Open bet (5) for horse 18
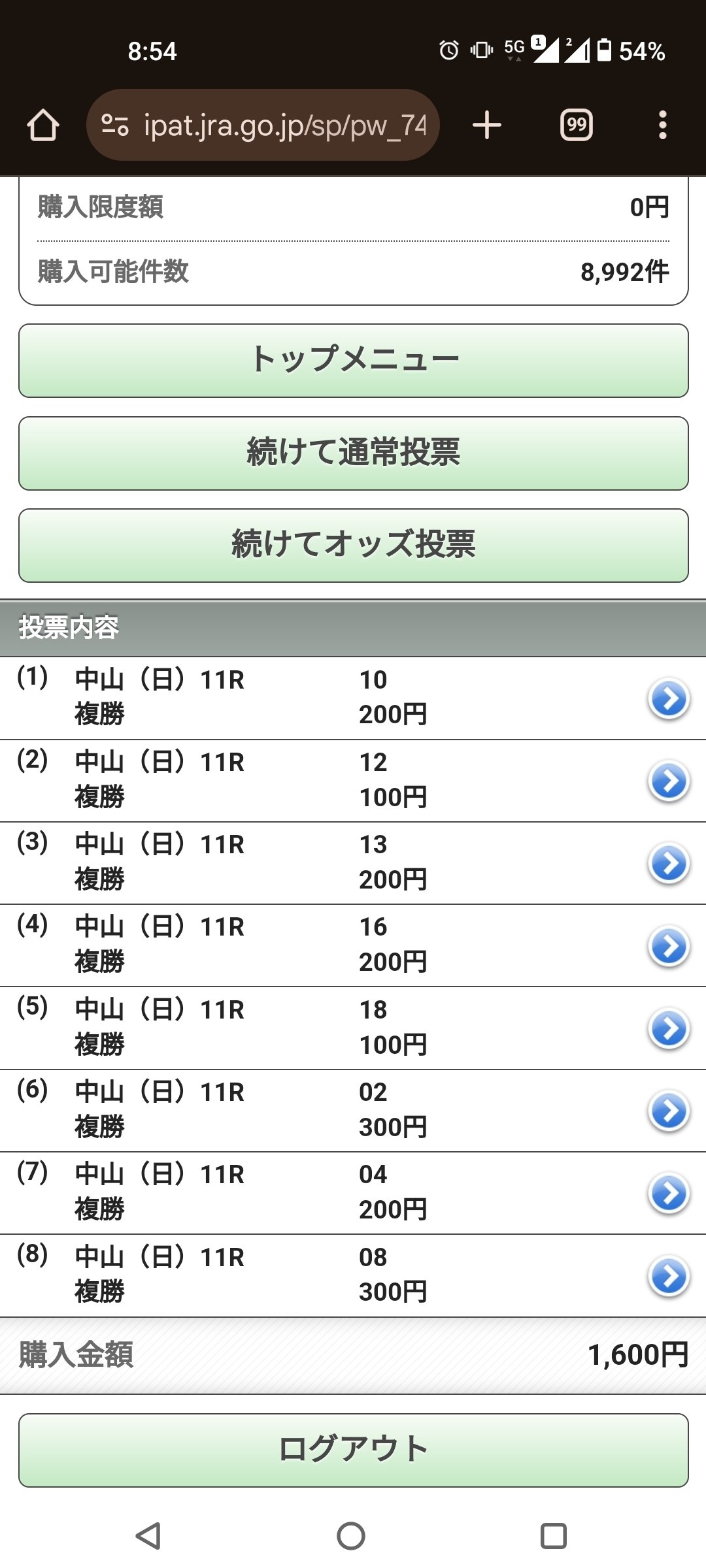706x1568 pixels. (x=669, y=1029)
